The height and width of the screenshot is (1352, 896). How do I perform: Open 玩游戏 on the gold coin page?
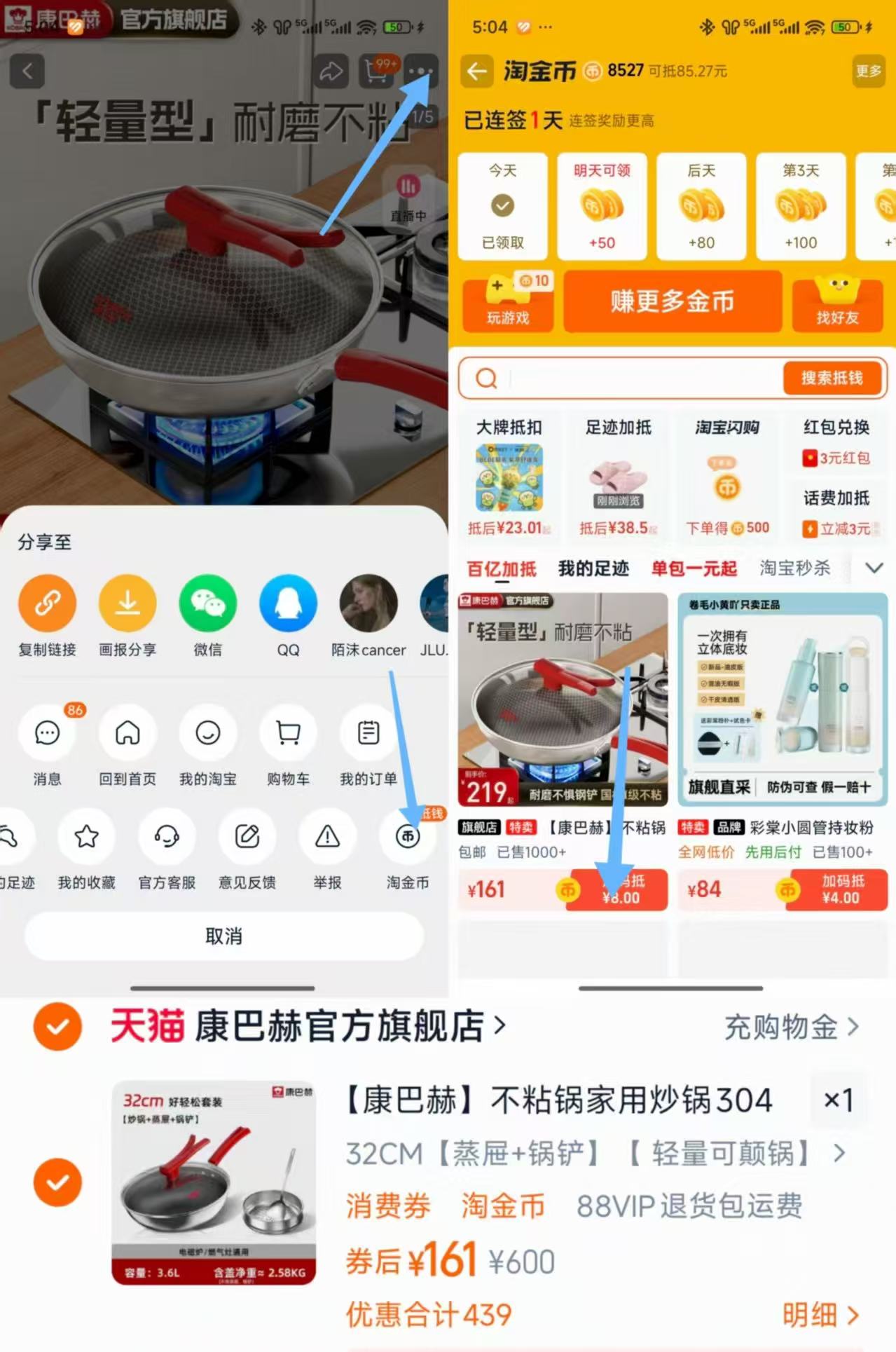pos(508,302)
